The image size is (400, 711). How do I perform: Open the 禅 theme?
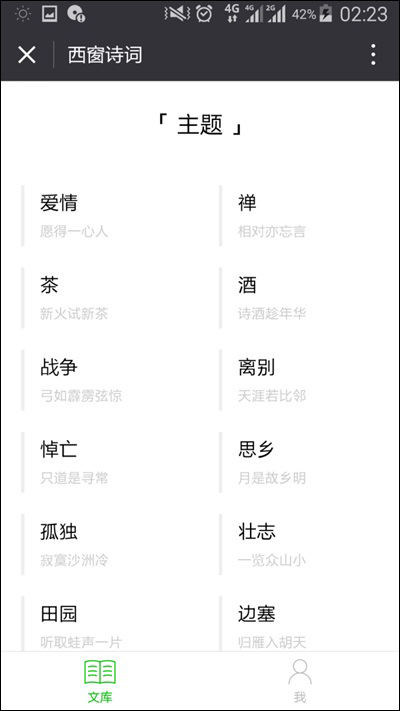309,215
